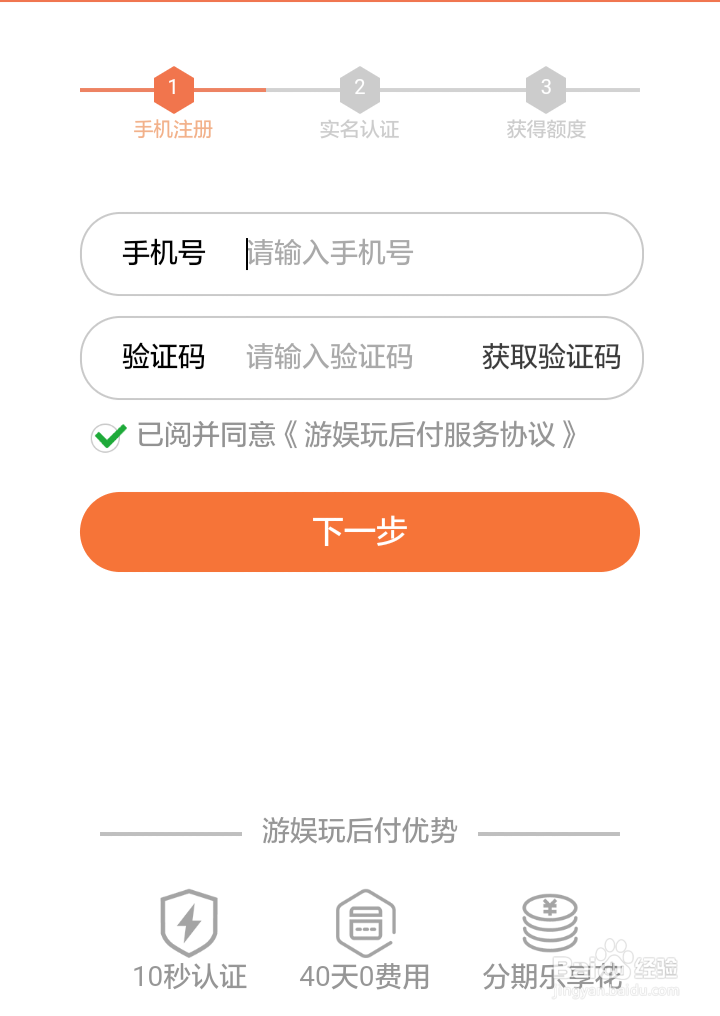Click the progress line between step 1 and 2
This screenshot has height=1016, width=720.
(x=267, y=90)
